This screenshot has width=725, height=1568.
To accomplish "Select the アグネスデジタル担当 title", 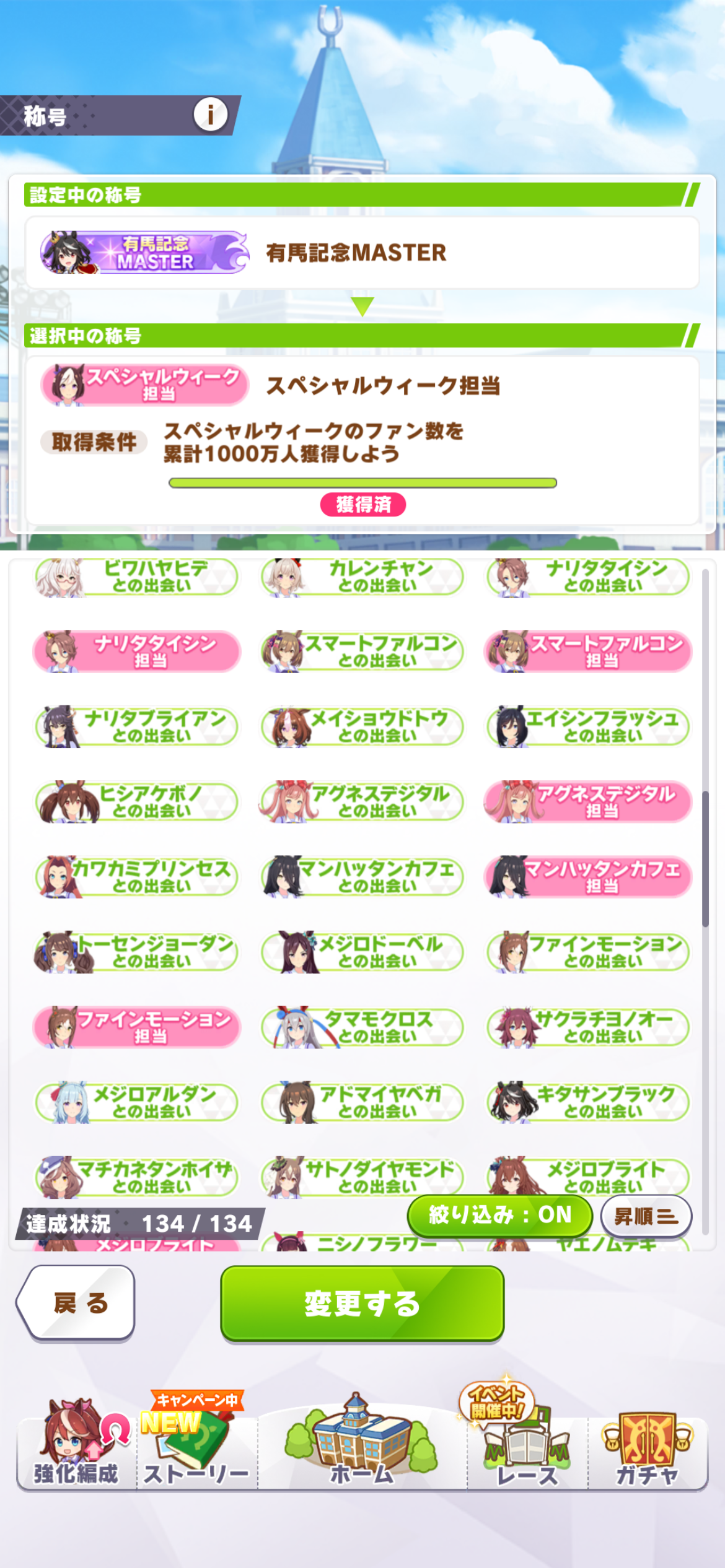I will [588, 801].
